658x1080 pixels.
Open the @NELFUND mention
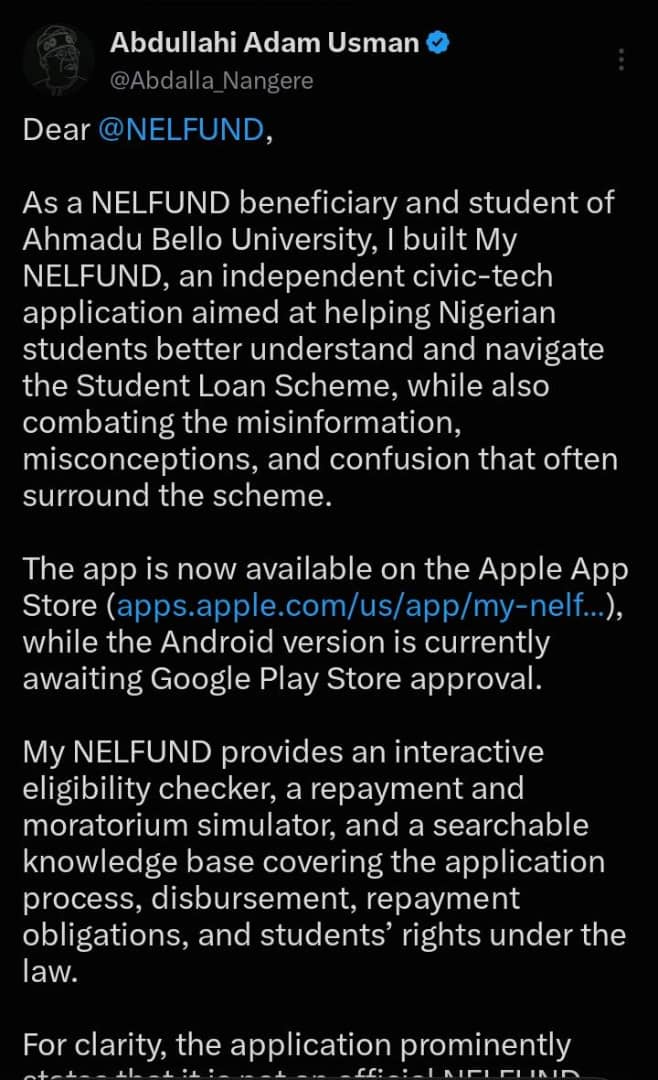click(x=181, y=129)
